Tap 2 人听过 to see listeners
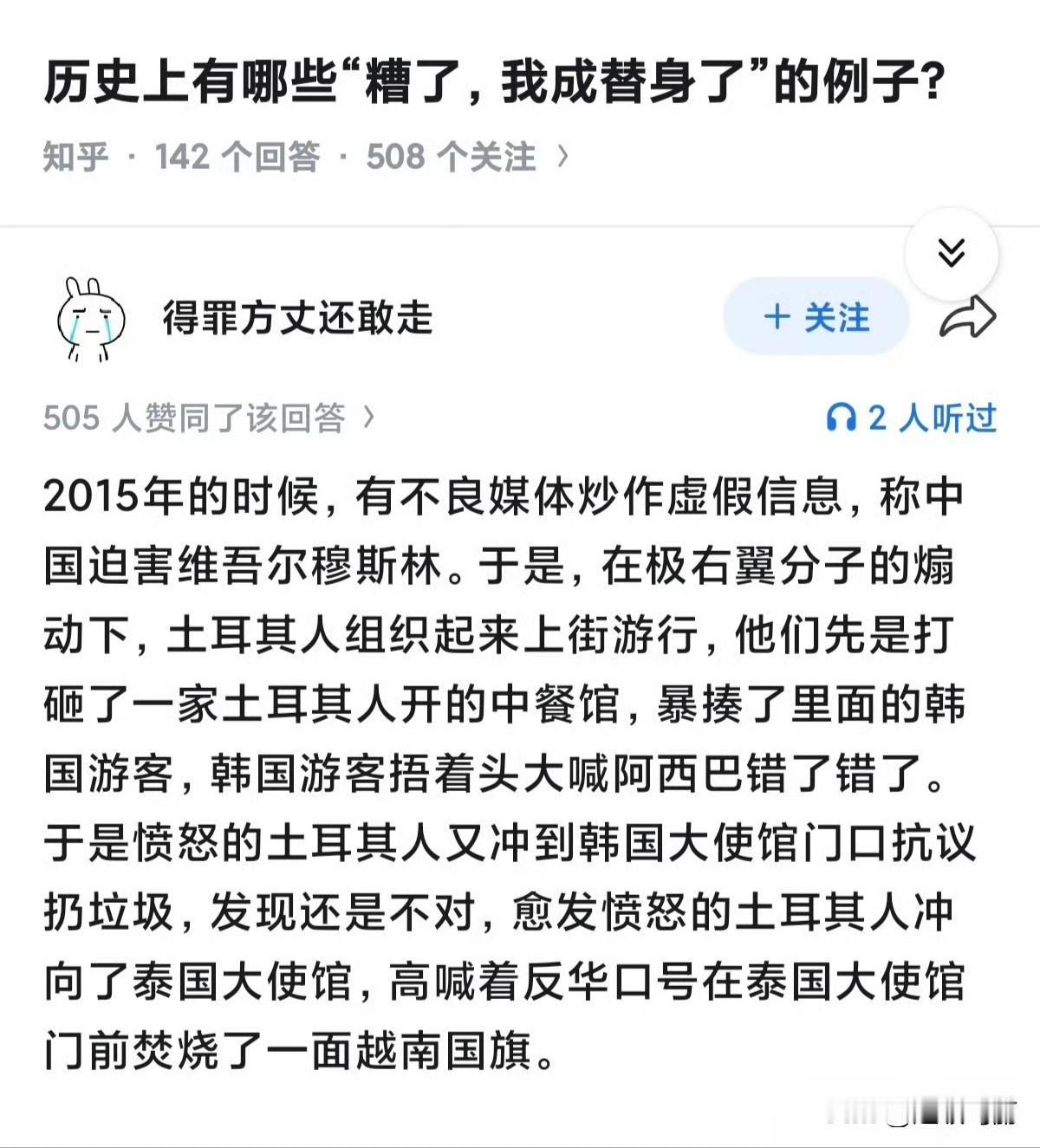 (934, 418)
